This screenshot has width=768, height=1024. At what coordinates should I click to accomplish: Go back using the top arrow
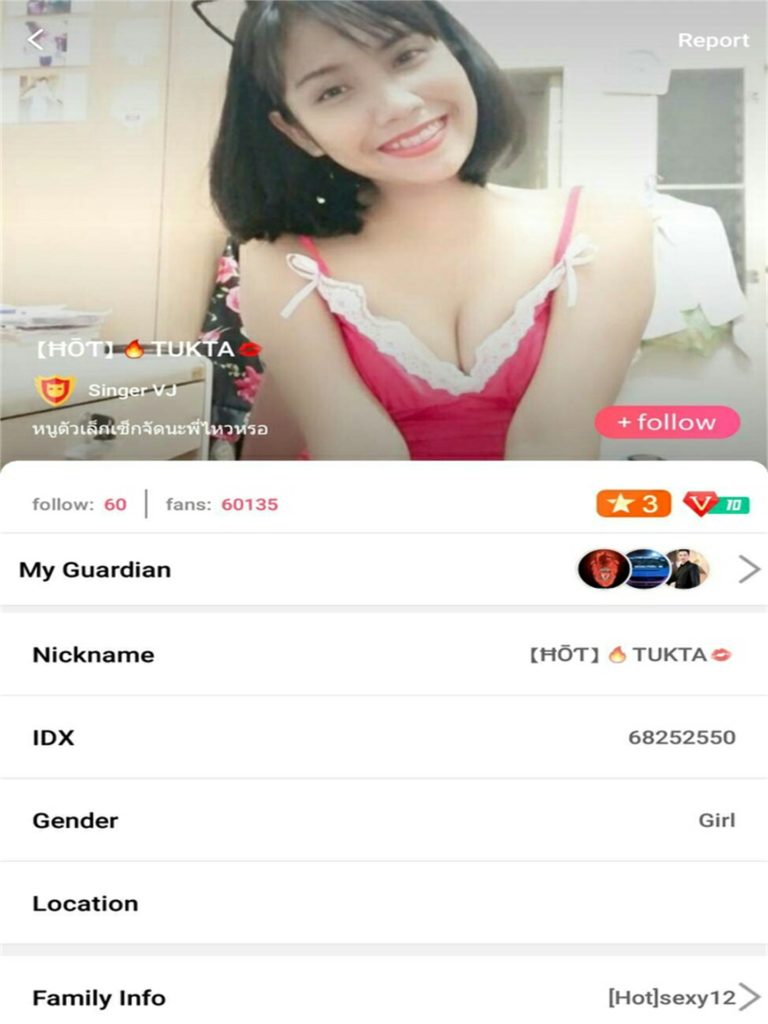point(36,40)
